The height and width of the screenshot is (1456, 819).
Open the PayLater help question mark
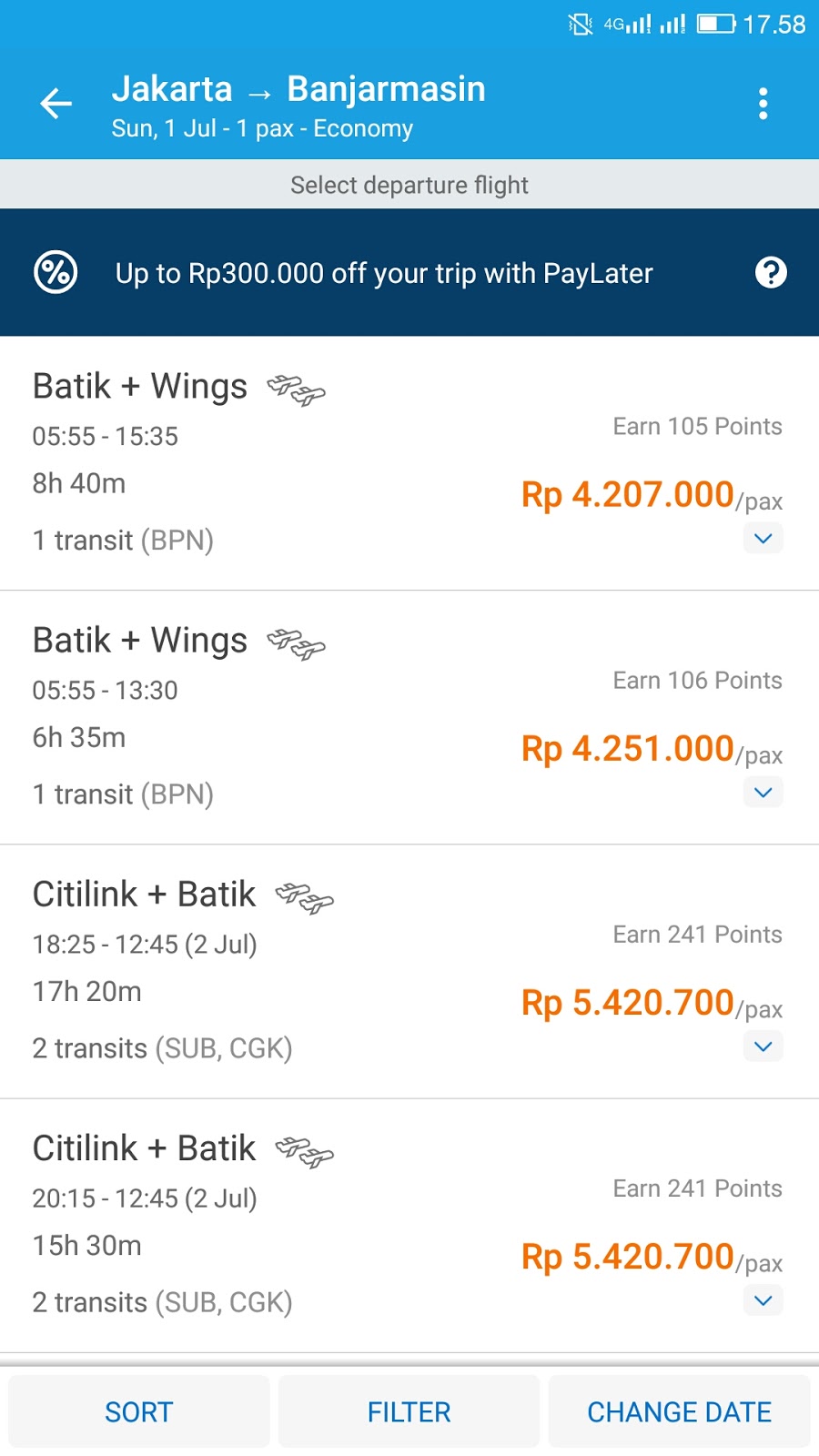coord(771,272)
